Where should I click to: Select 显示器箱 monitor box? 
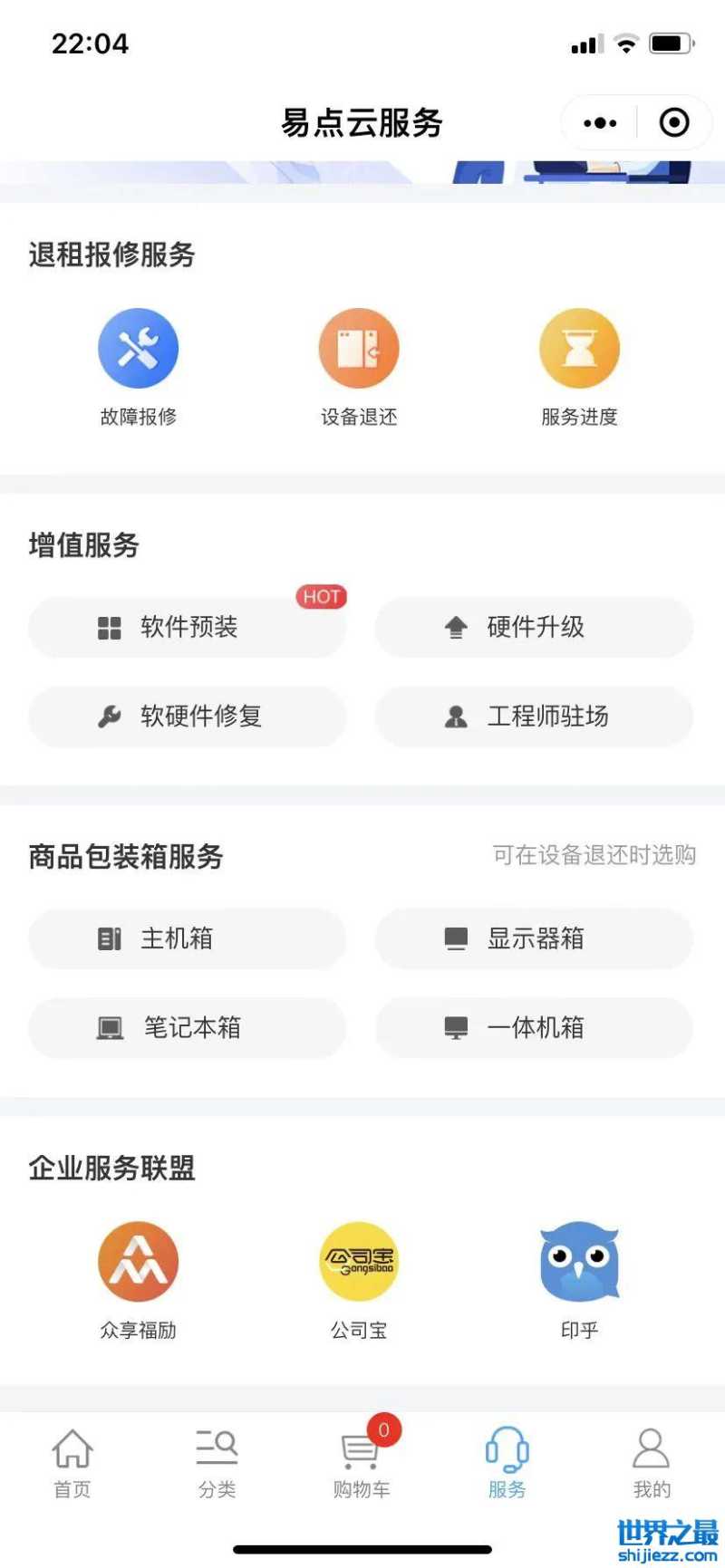pos(534,938)
